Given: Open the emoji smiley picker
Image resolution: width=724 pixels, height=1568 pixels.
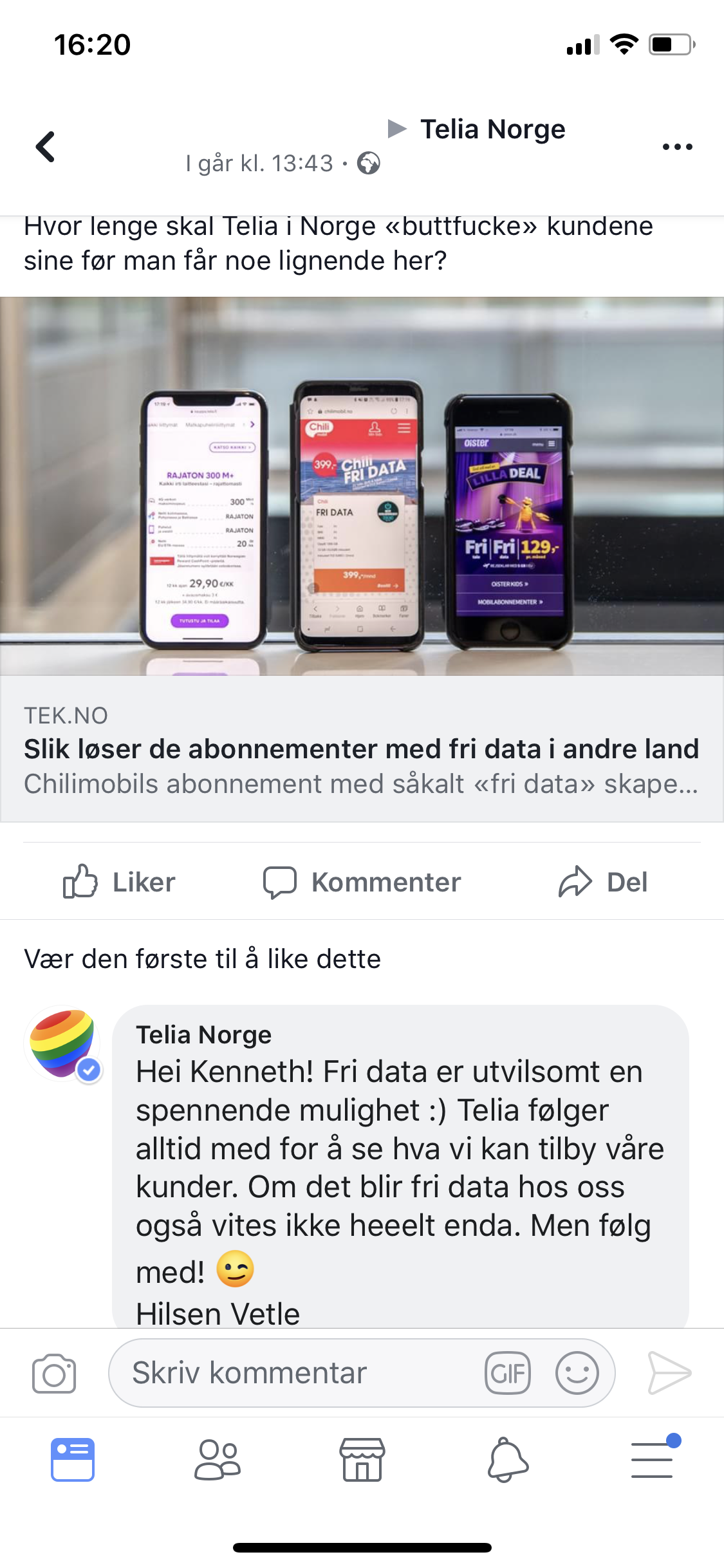Looking at the screenshot, I should coord(577,1373).
